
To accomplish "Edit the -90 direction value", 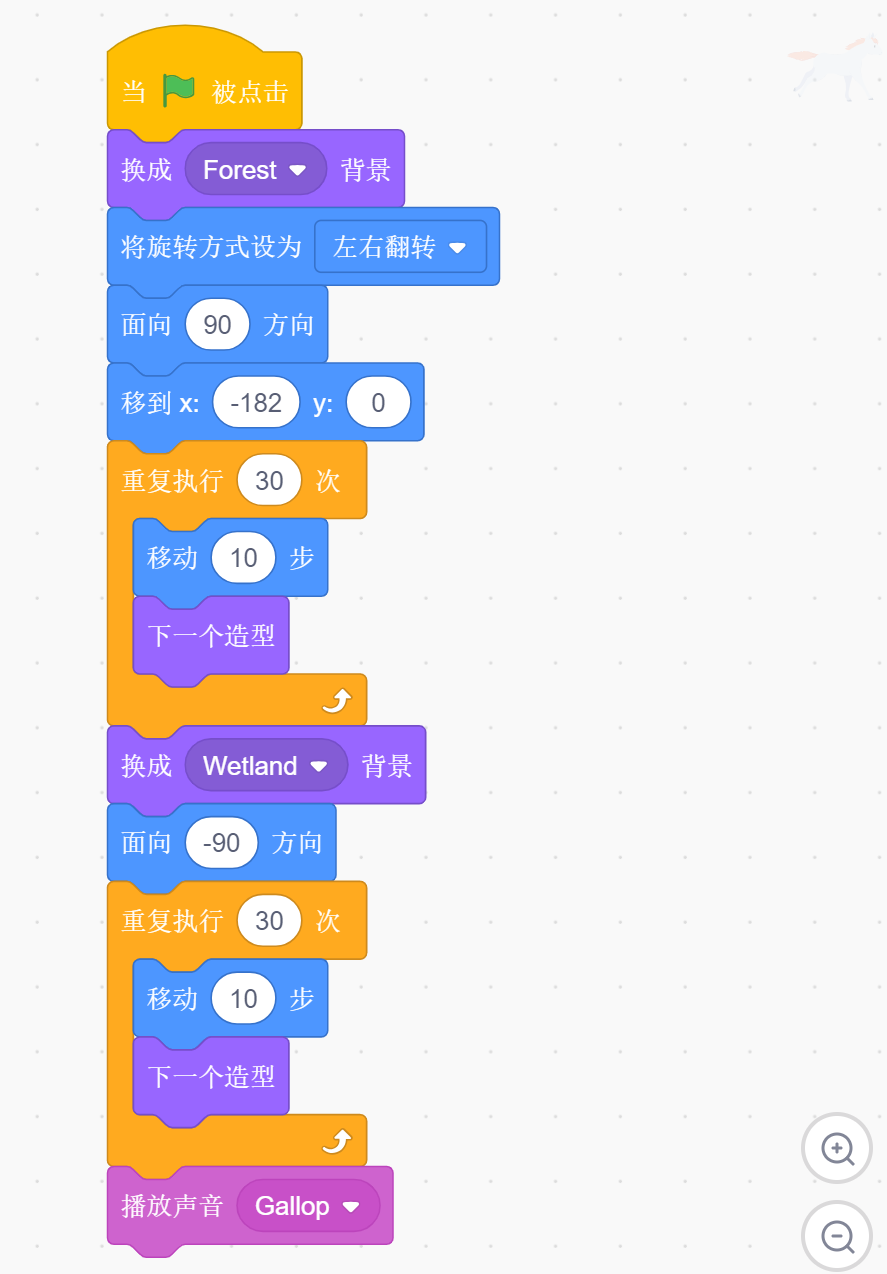I will (x=221, y=843).
